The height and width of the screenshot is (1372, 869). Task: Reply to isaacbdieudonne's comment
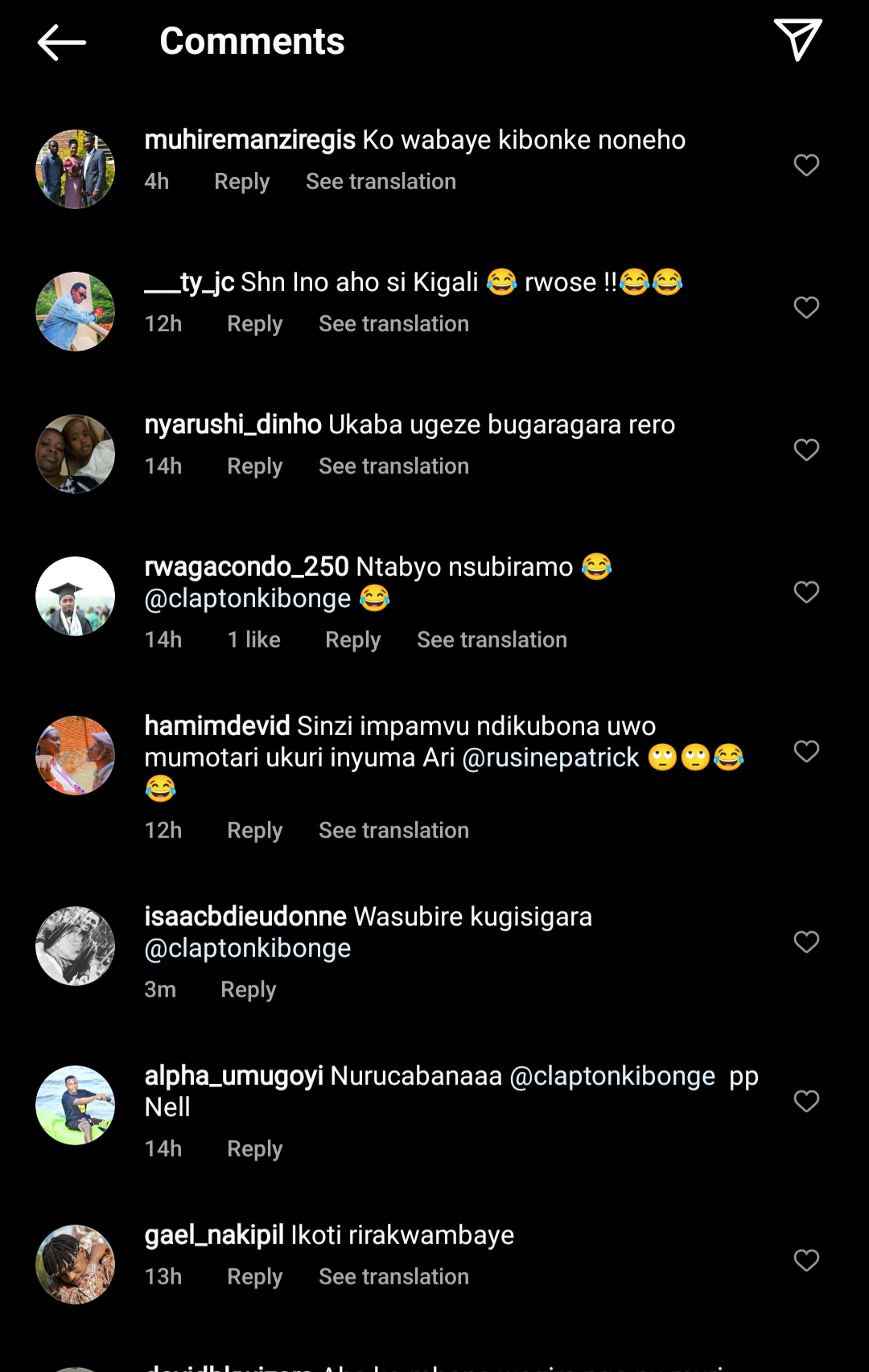point(248,990)
